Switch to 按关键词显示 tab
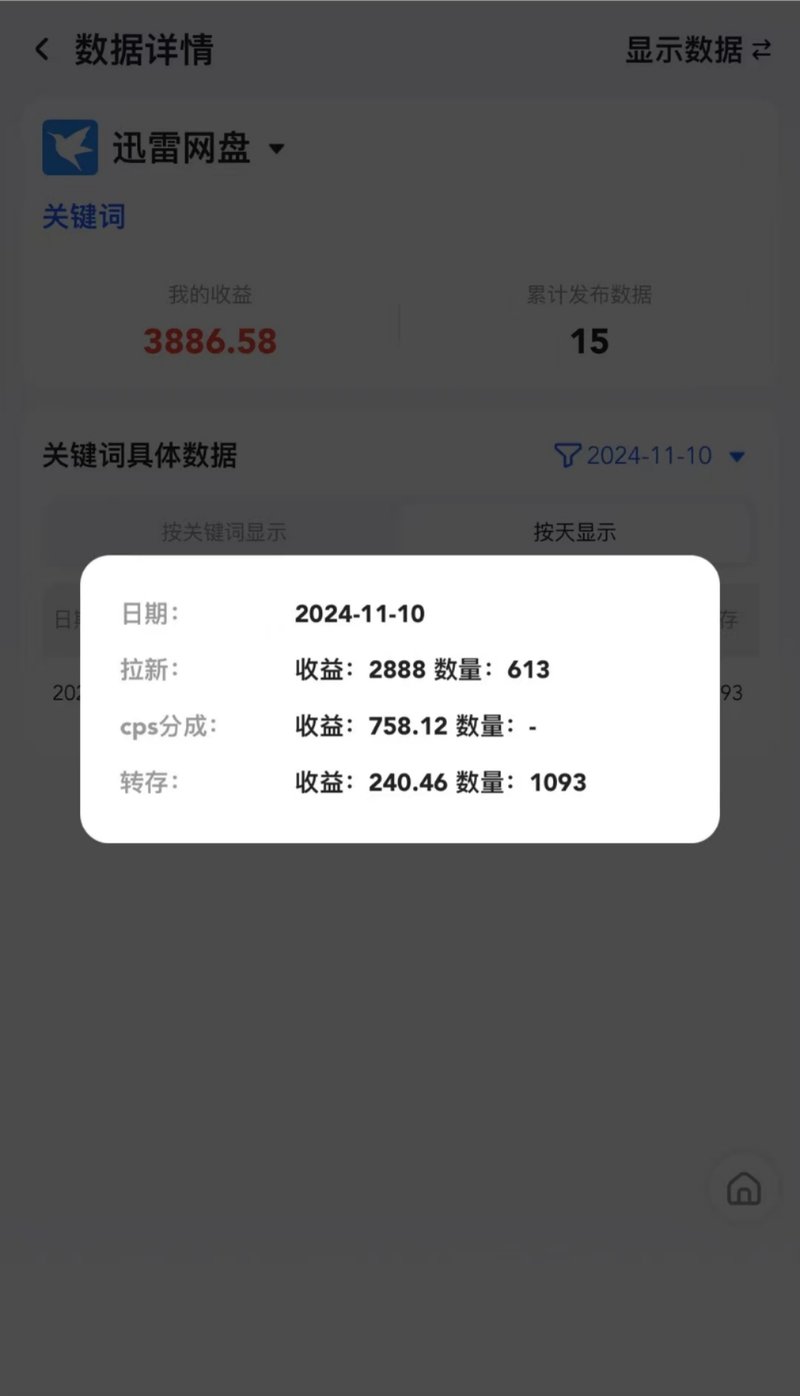The width and height of the screenshot is (800, 1396). 224,531
